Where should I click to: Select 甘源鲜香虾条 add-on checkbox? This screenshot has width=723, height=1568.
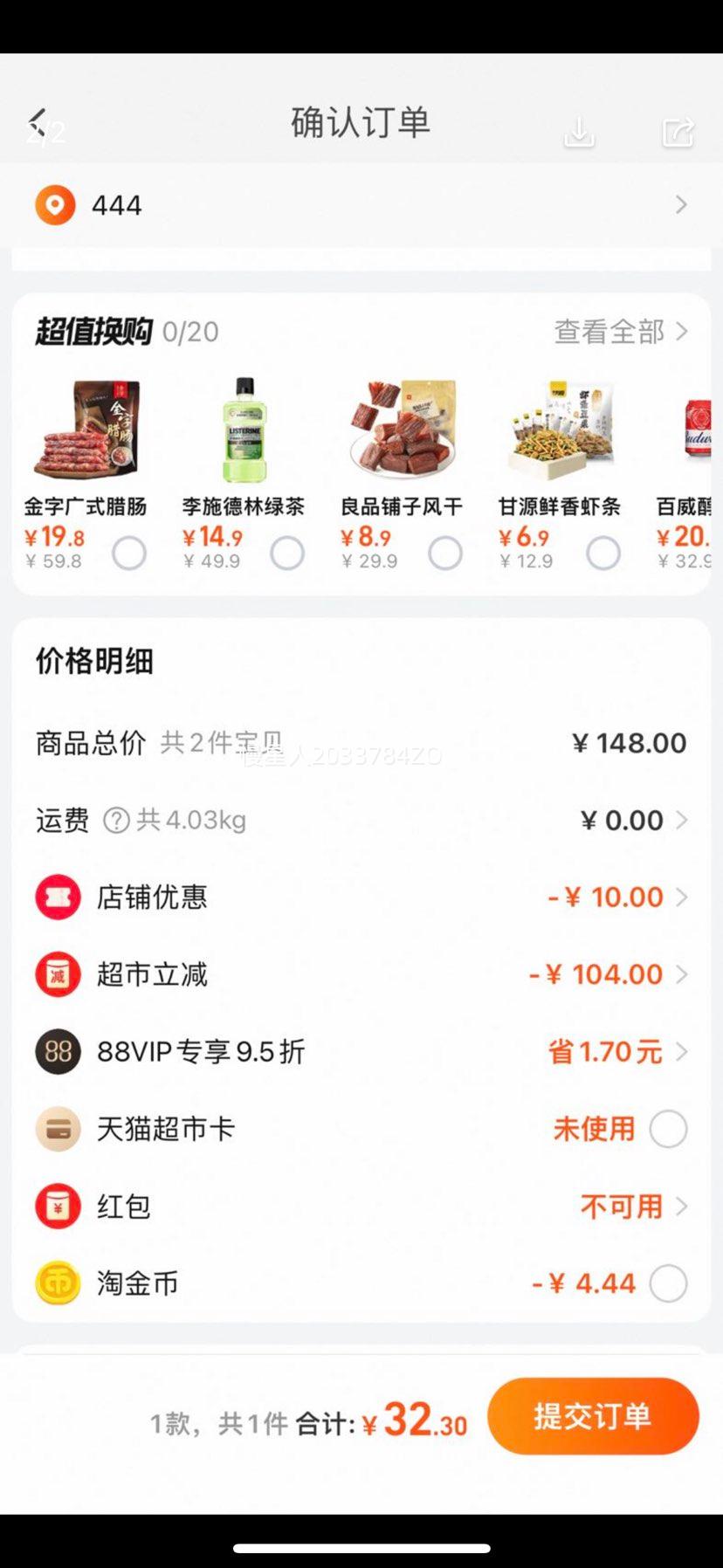(603, 553)
